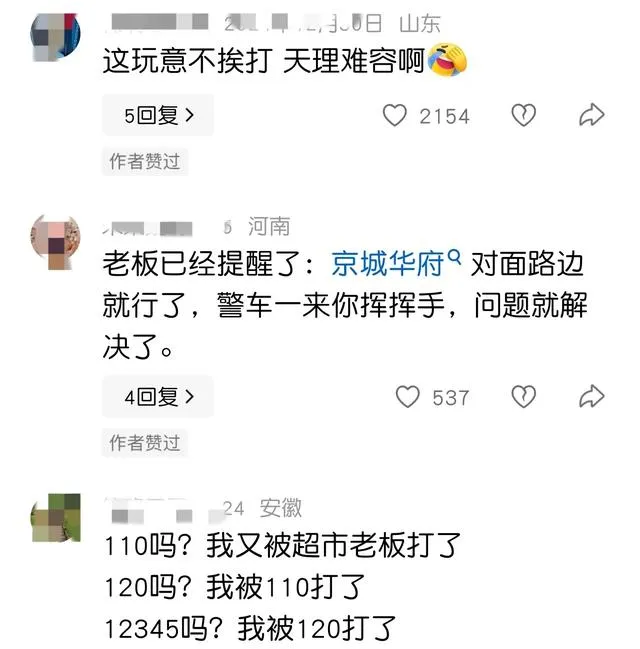Open the 安徽 commenter's profile avatar
The width and height of the screenshot is (640, 649).
coord(56,518)
